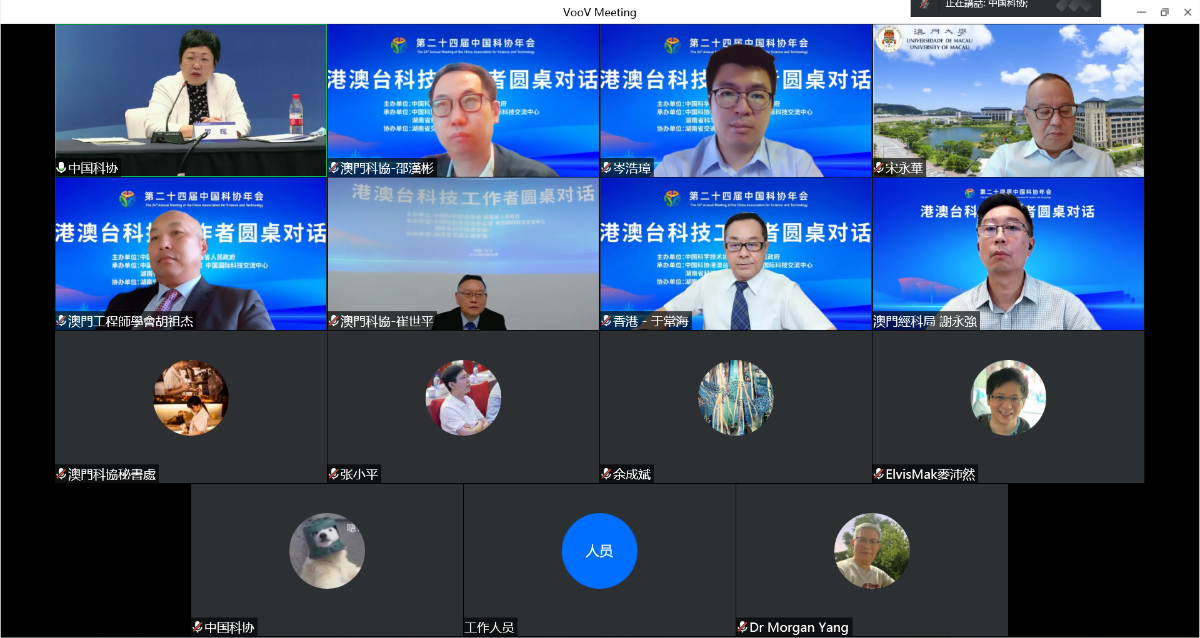This screenshot has width=1200, height=638.
Task: Close the VooV Meeting window
Action: point(1187,12)
